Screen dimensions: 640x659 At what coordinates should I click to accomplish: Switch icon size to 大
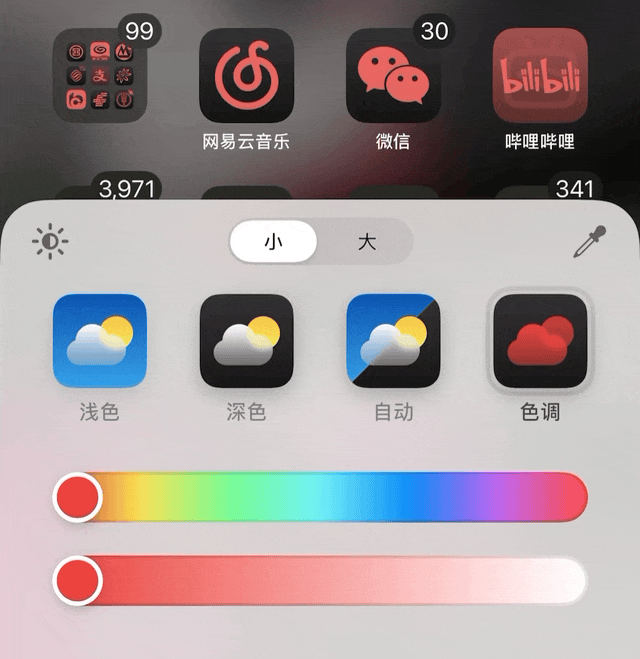(x=366, y=242)
